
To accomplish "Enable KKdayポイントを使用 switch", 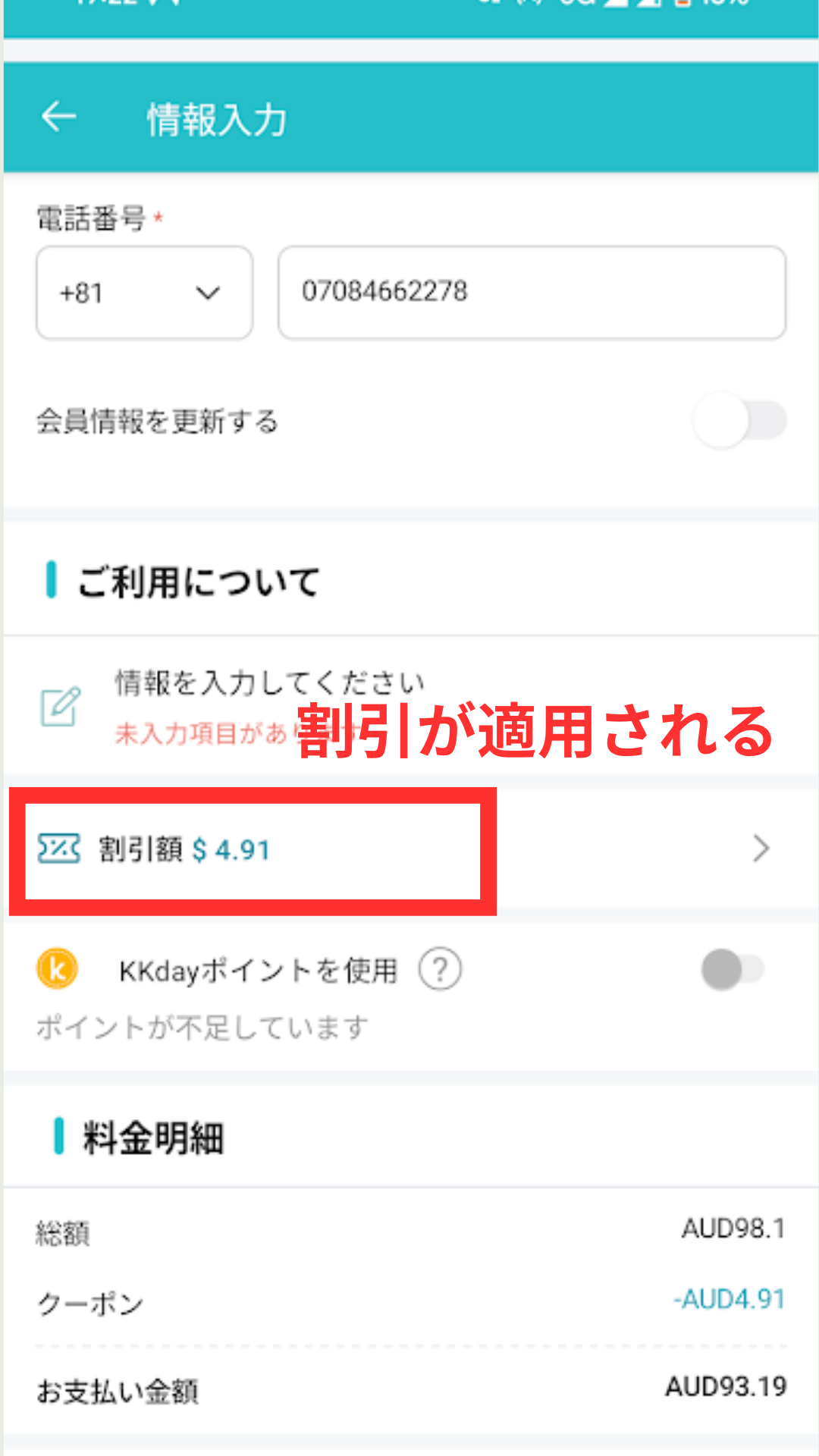I will pyautogui.click(x=733, y=969).
